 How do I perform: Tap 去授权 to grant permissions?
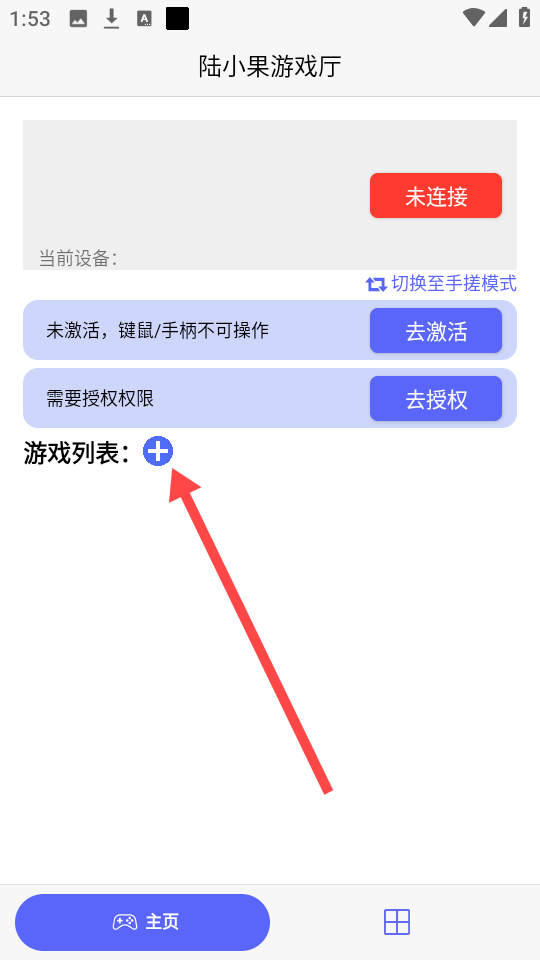pos(436,399)
